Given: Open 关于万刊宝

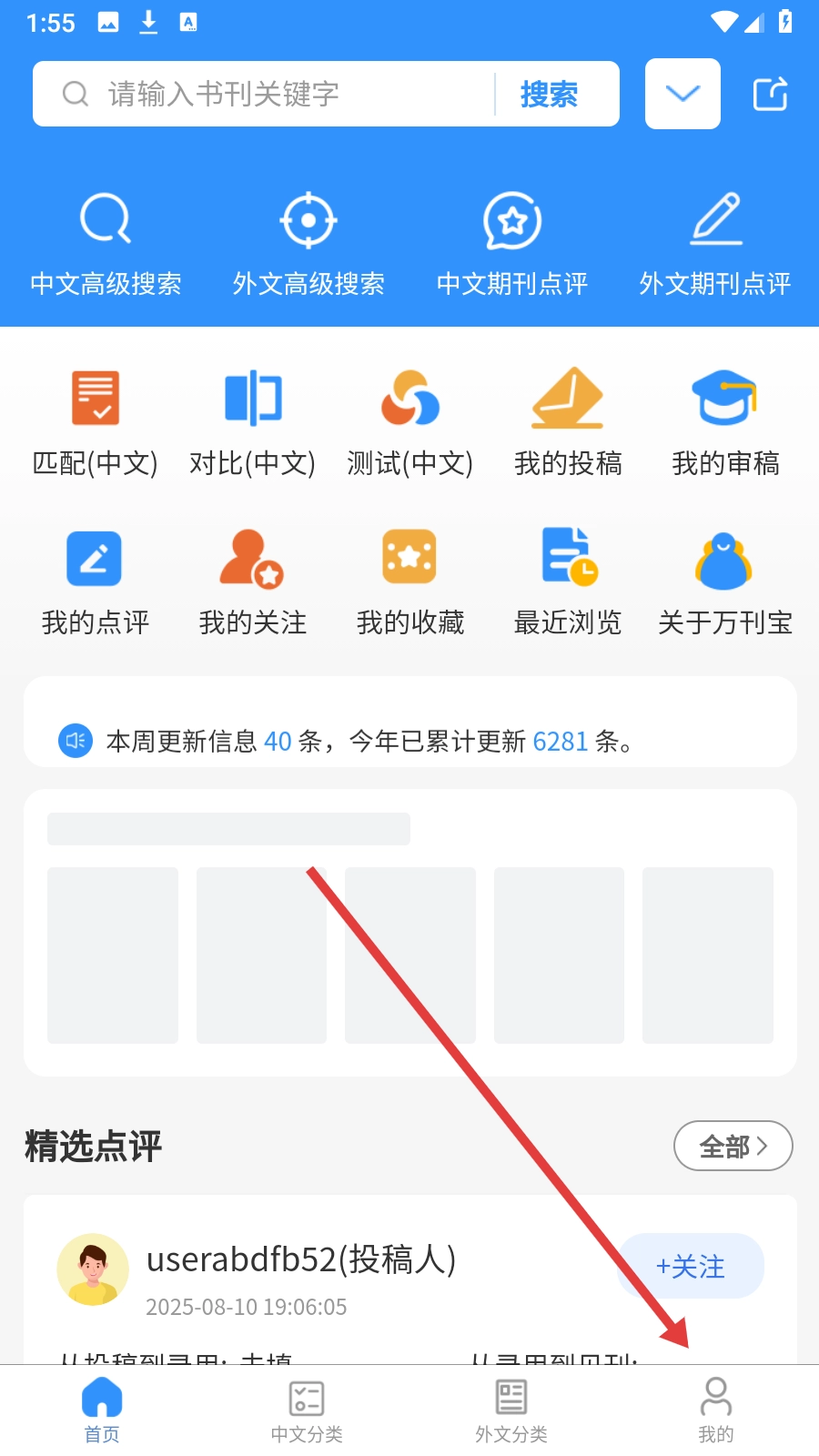Looking at the screenshot, I should coord(725,582).
